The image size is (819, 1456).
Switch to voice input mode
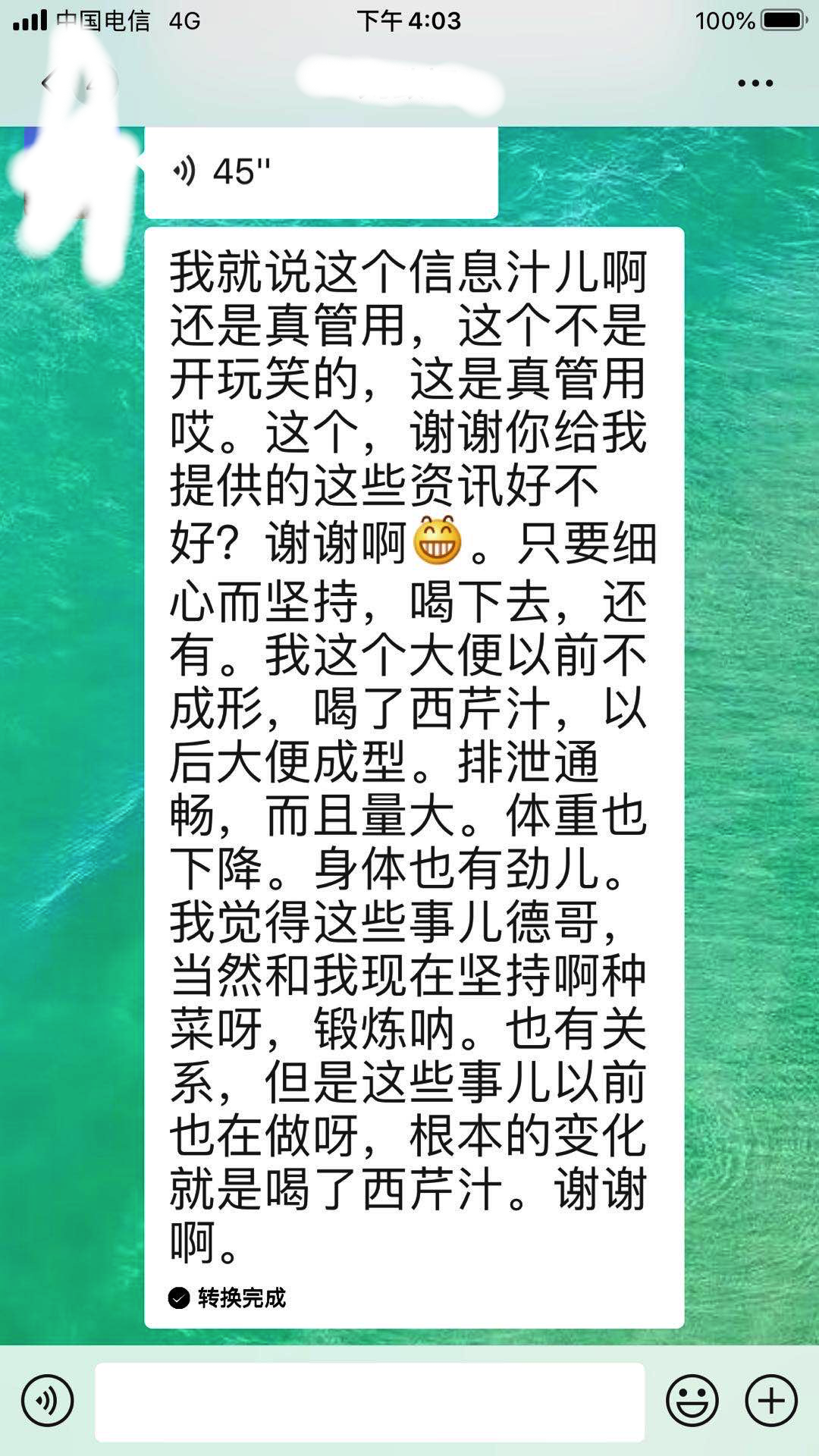47,1400
